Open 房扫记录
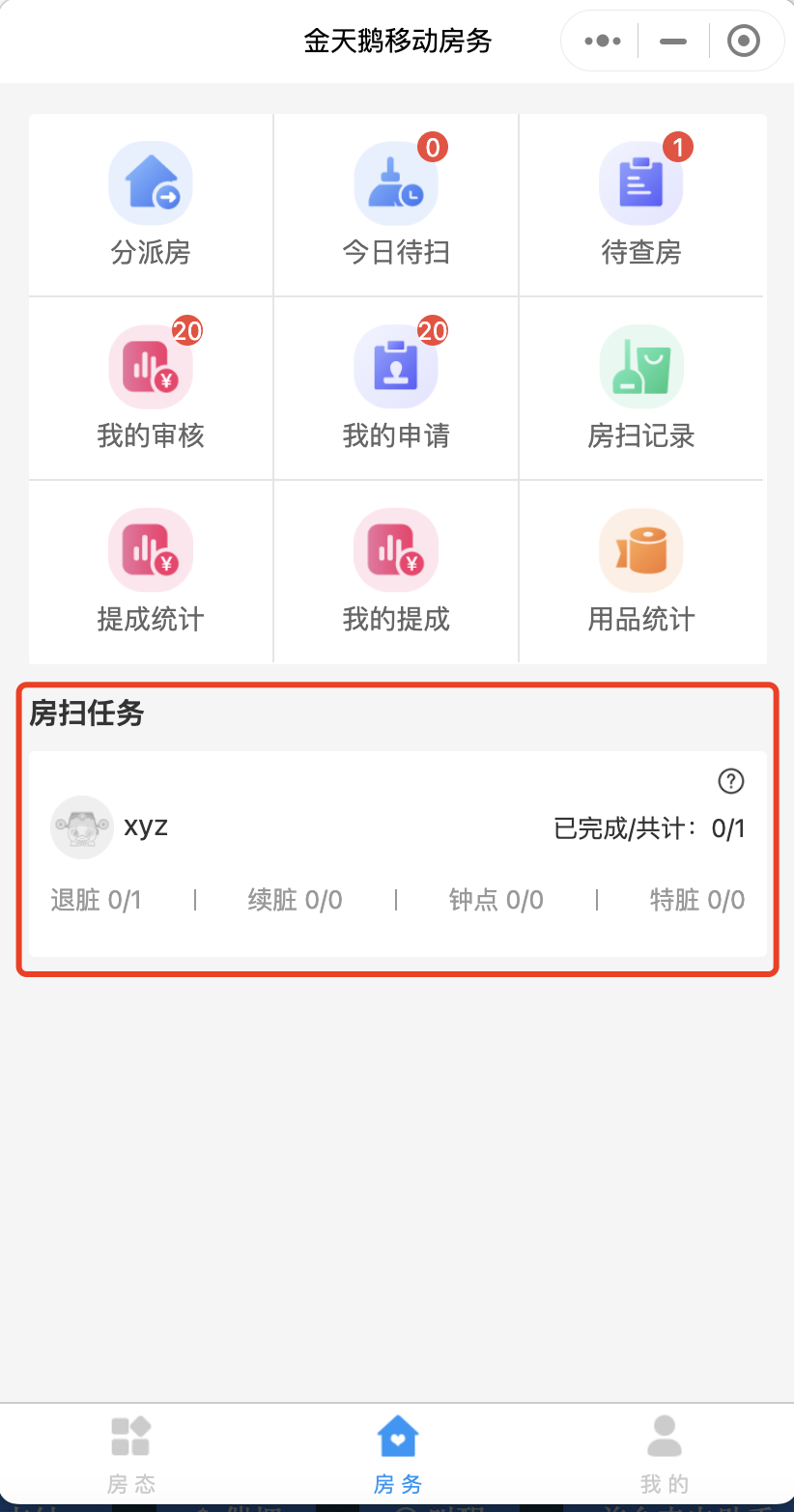794x1512 pixels. point(641,387)
